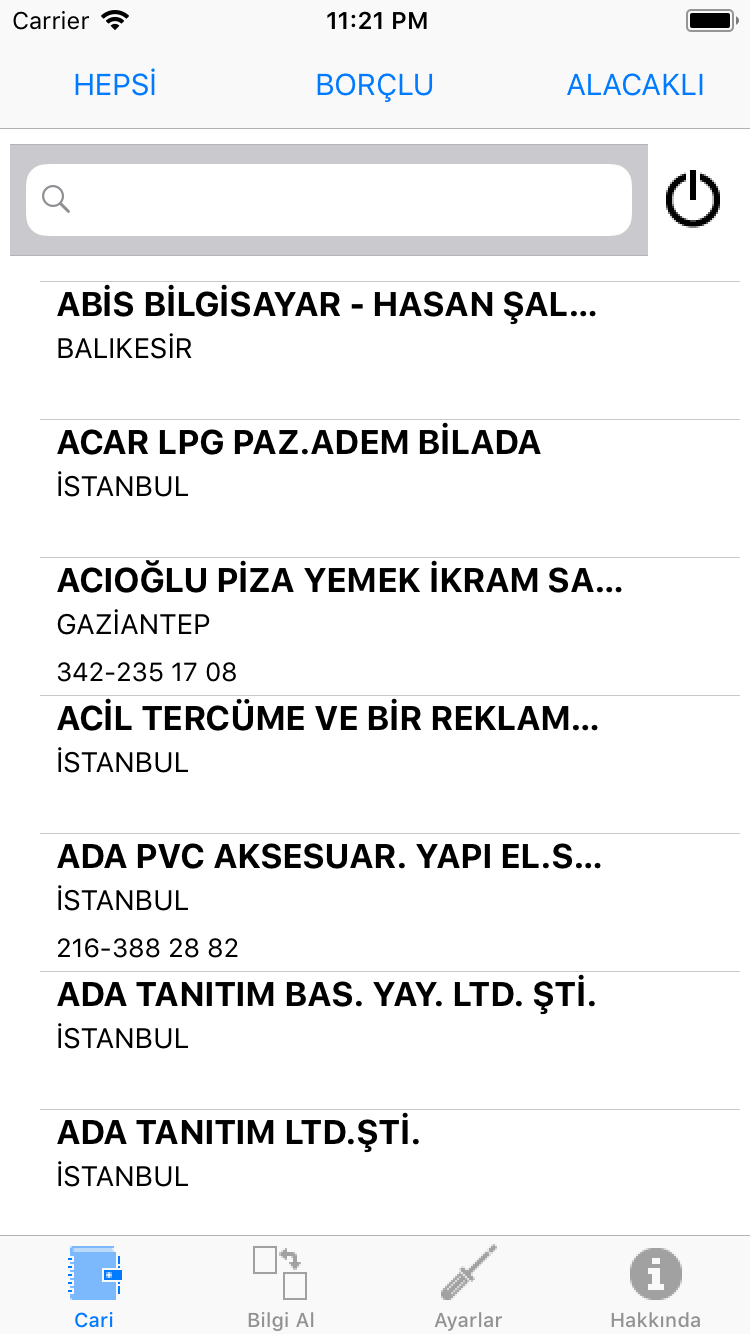Go to the Cari tab

94,1286
